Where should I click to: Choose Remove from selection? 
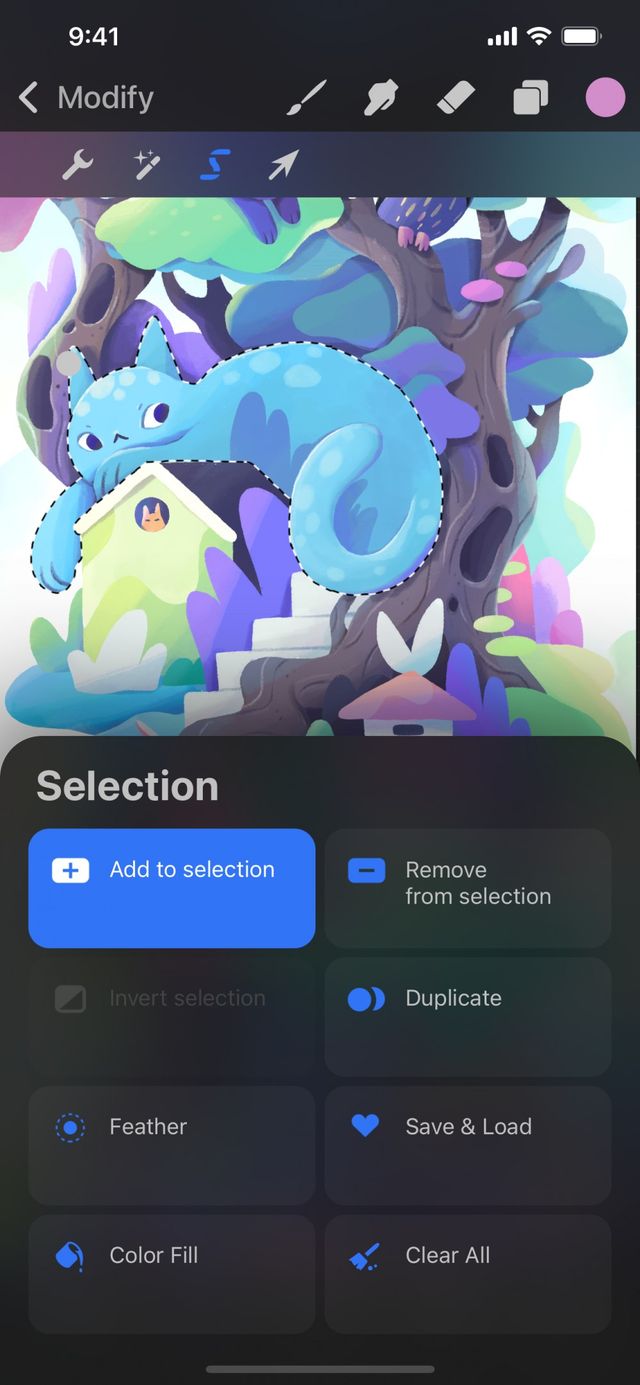click(467, 887)
